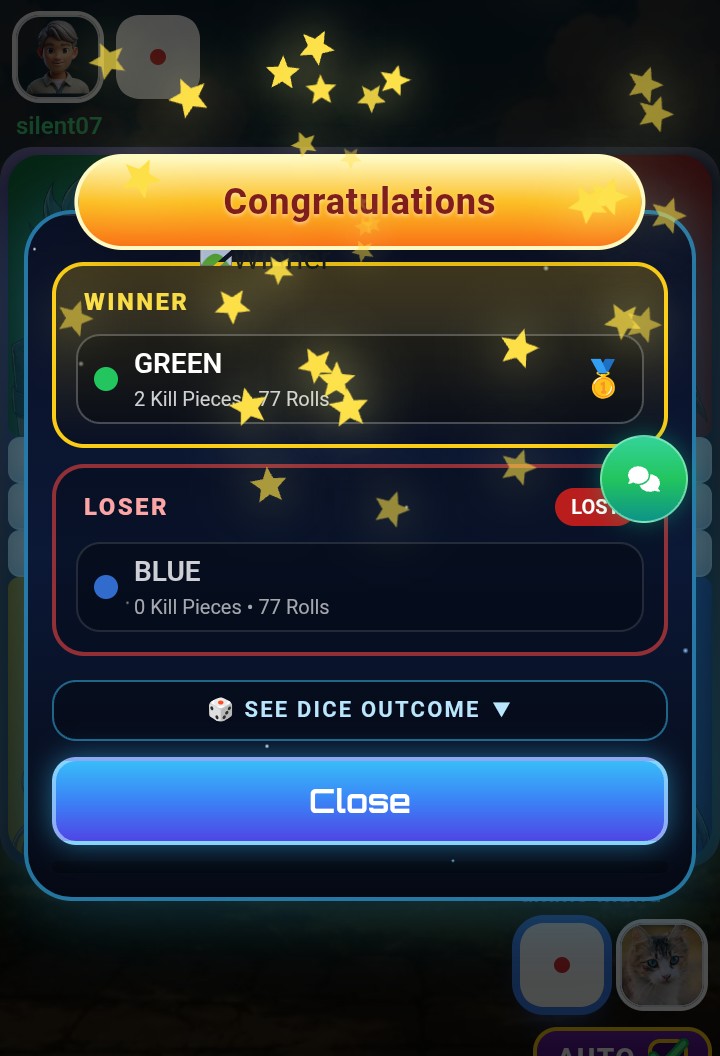Close the congratulations dialog
Image resolution: width=720 pixels, height=1056 pixels.
tap(360, 801)
